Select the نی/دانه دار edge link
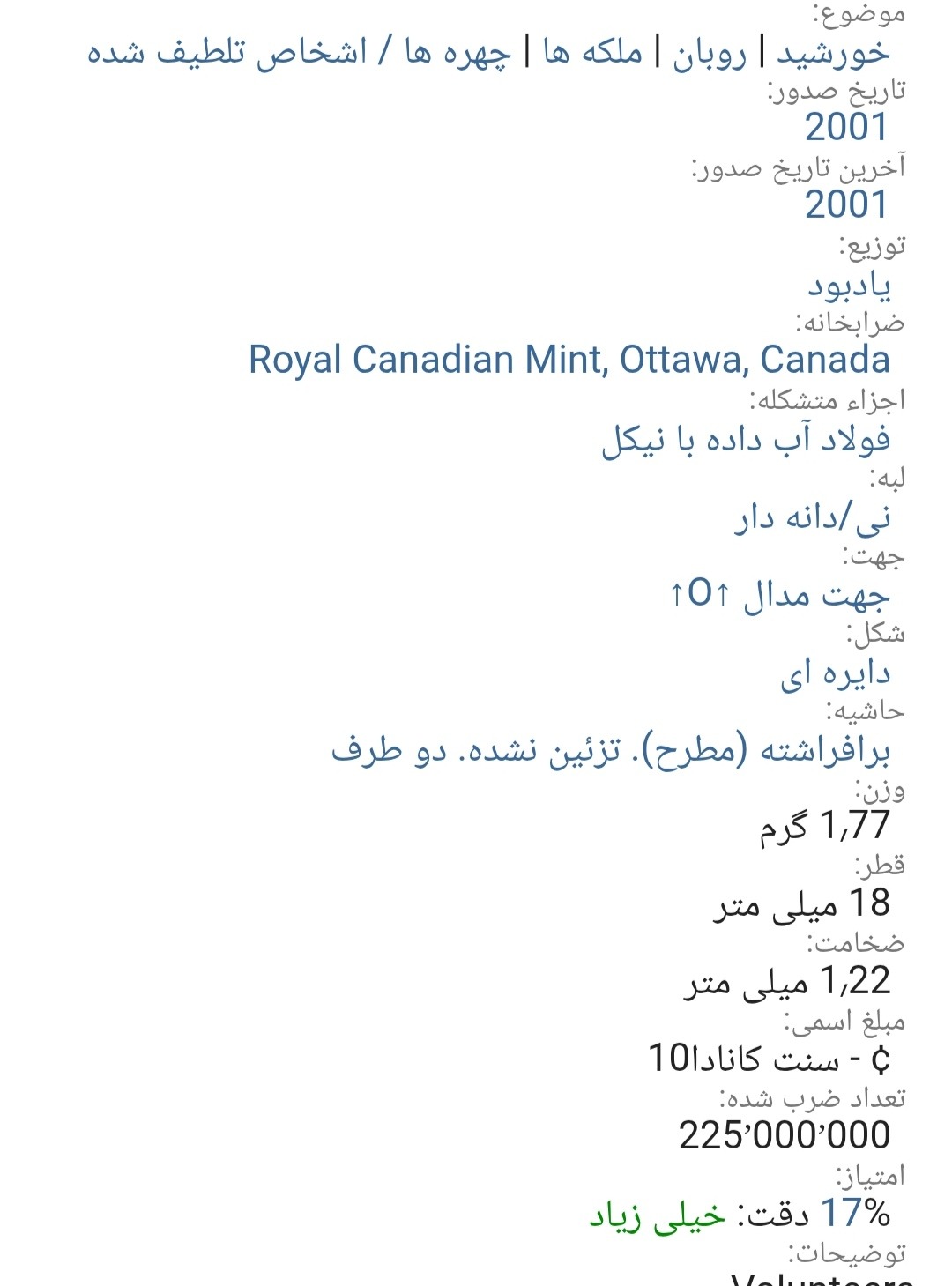 pos(812,517)
